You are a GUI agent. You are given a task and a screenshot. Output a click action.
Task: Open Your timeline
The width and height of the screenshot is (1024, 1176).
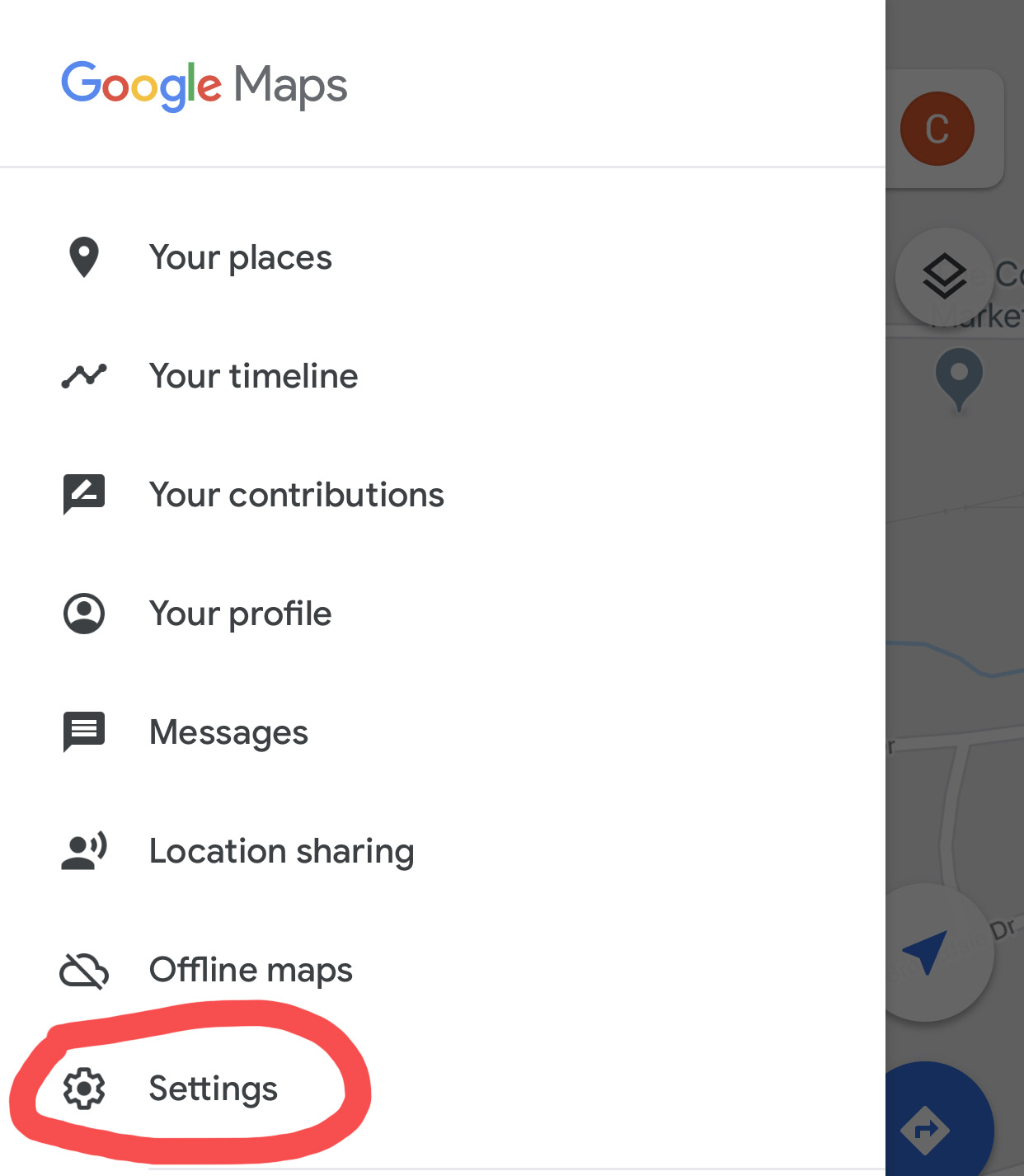coord(252,377)
